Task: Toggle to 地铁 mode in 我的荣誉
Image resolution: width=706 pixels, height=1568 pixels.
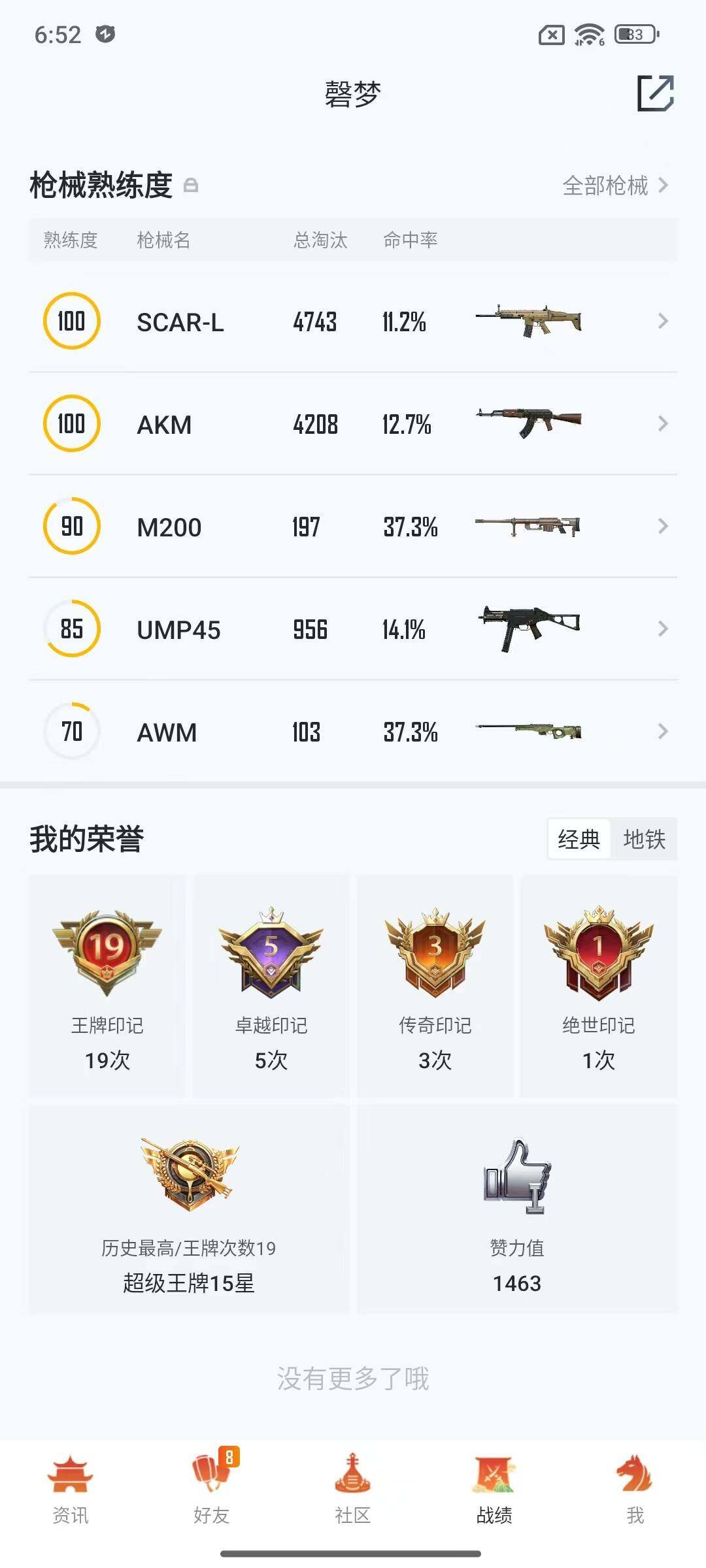Action: [645, 840]
